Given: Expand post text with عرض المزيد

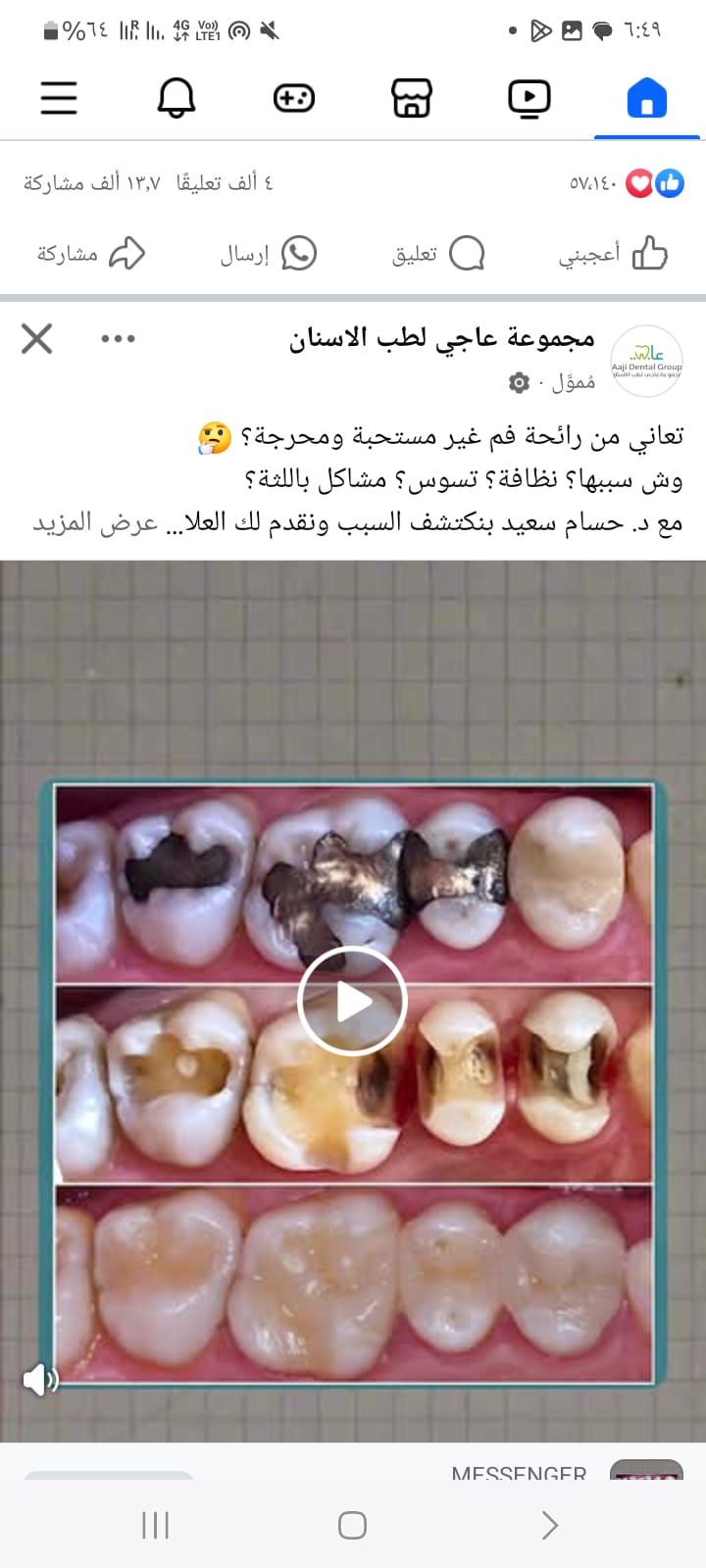Looking at the screenshot, I should point(95,522).
